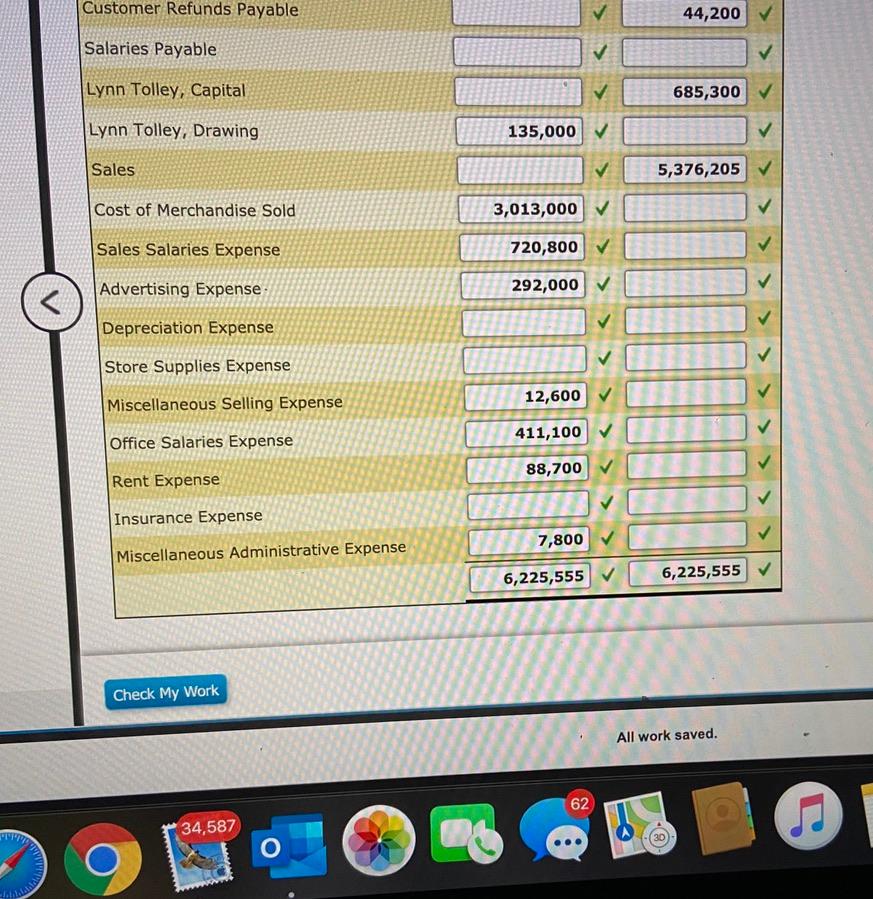Edit the Customer Refunds Payable credit amount
Image resolution: width=873 pixels, height=899 pixels.
click(684, 13)
